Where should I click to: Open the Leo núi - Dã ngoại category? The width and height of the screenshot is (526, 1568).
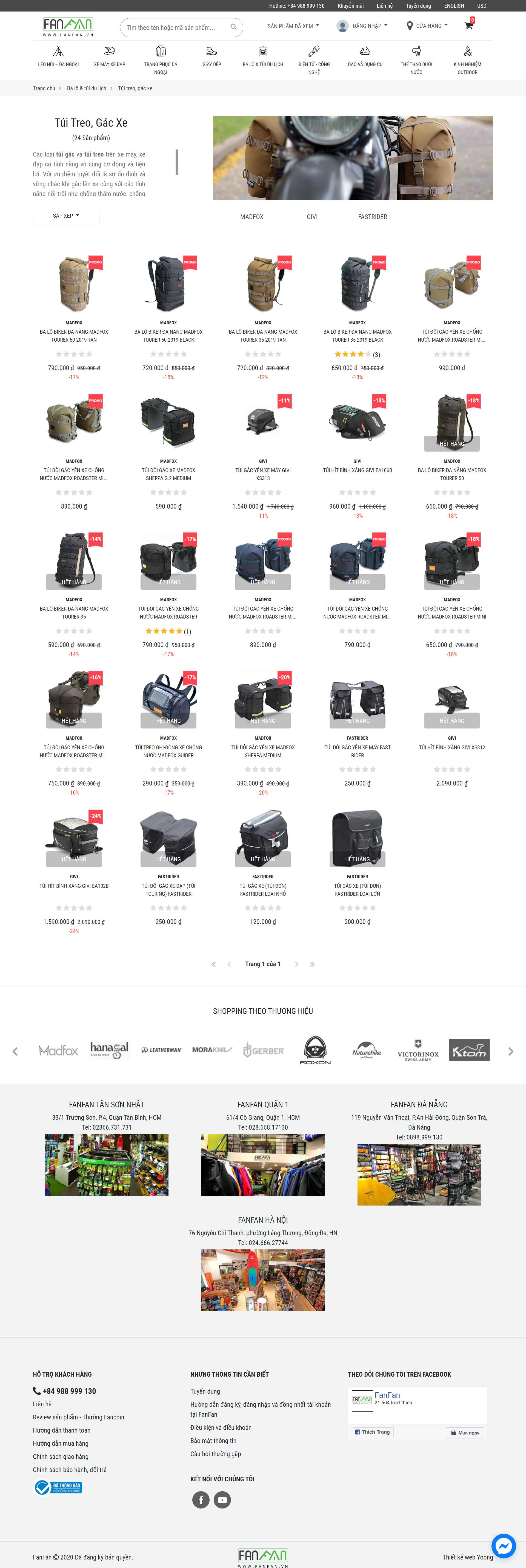pyautogui.click(x=58, y=56)
